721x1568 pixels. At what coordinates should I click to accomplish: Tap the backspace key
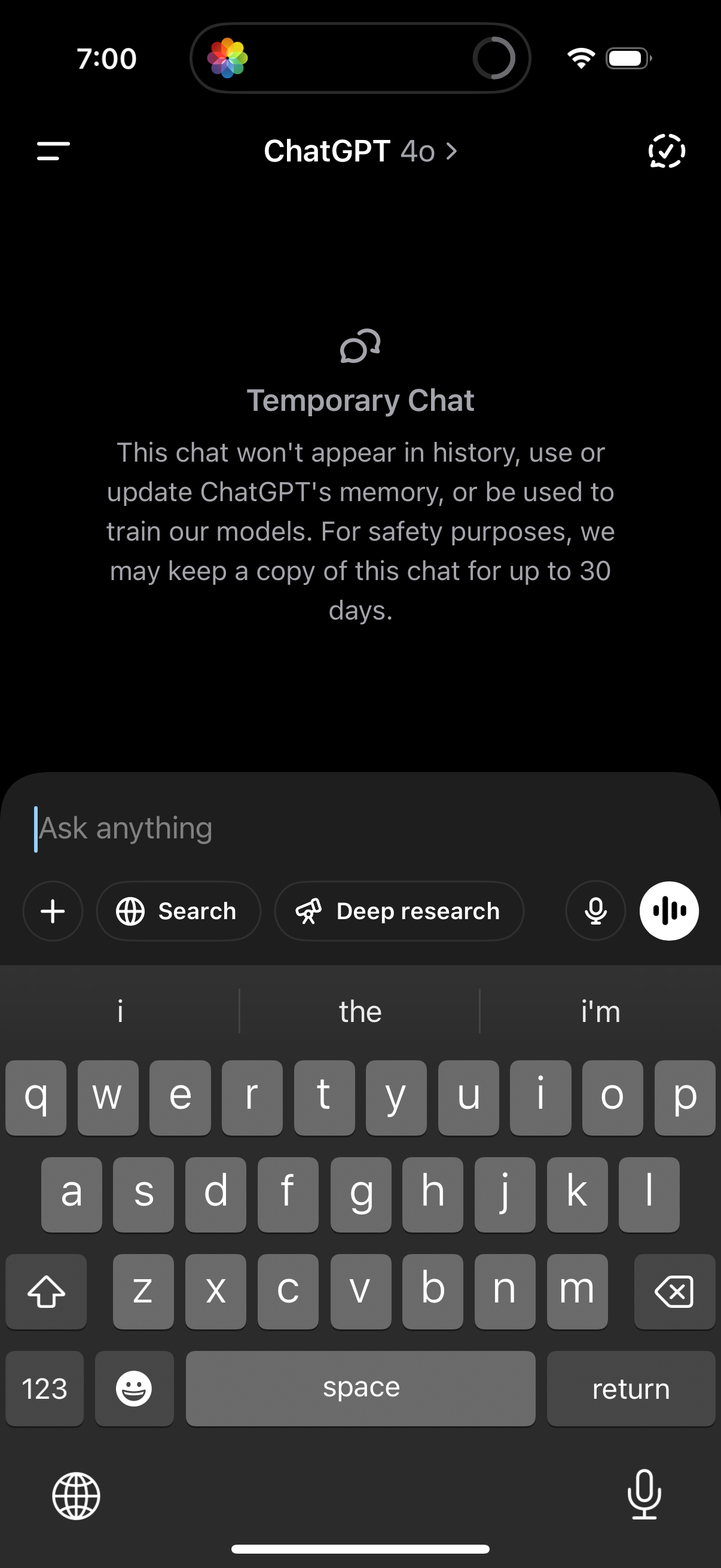coord(674,1291)
